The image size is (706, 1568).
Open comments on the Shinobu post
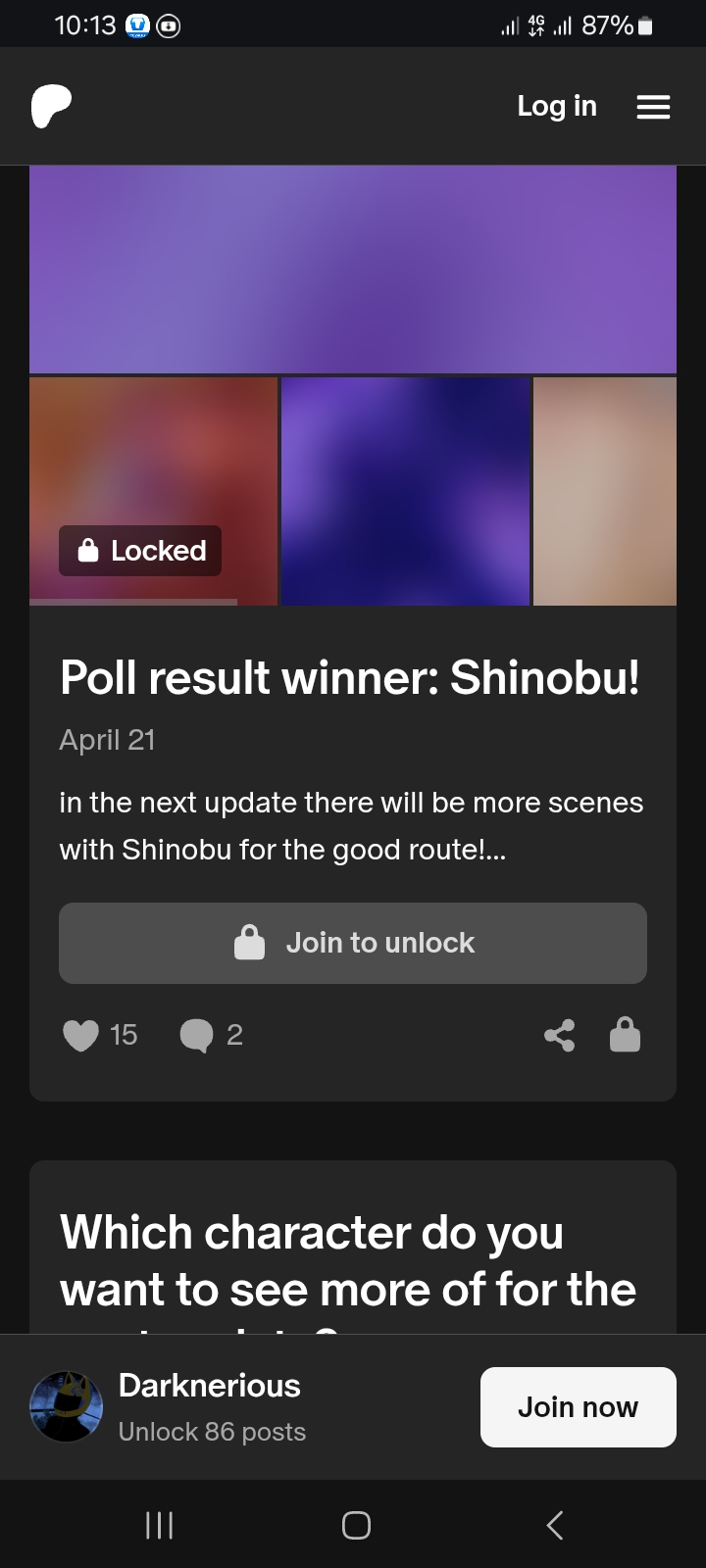click(197, 1035)
